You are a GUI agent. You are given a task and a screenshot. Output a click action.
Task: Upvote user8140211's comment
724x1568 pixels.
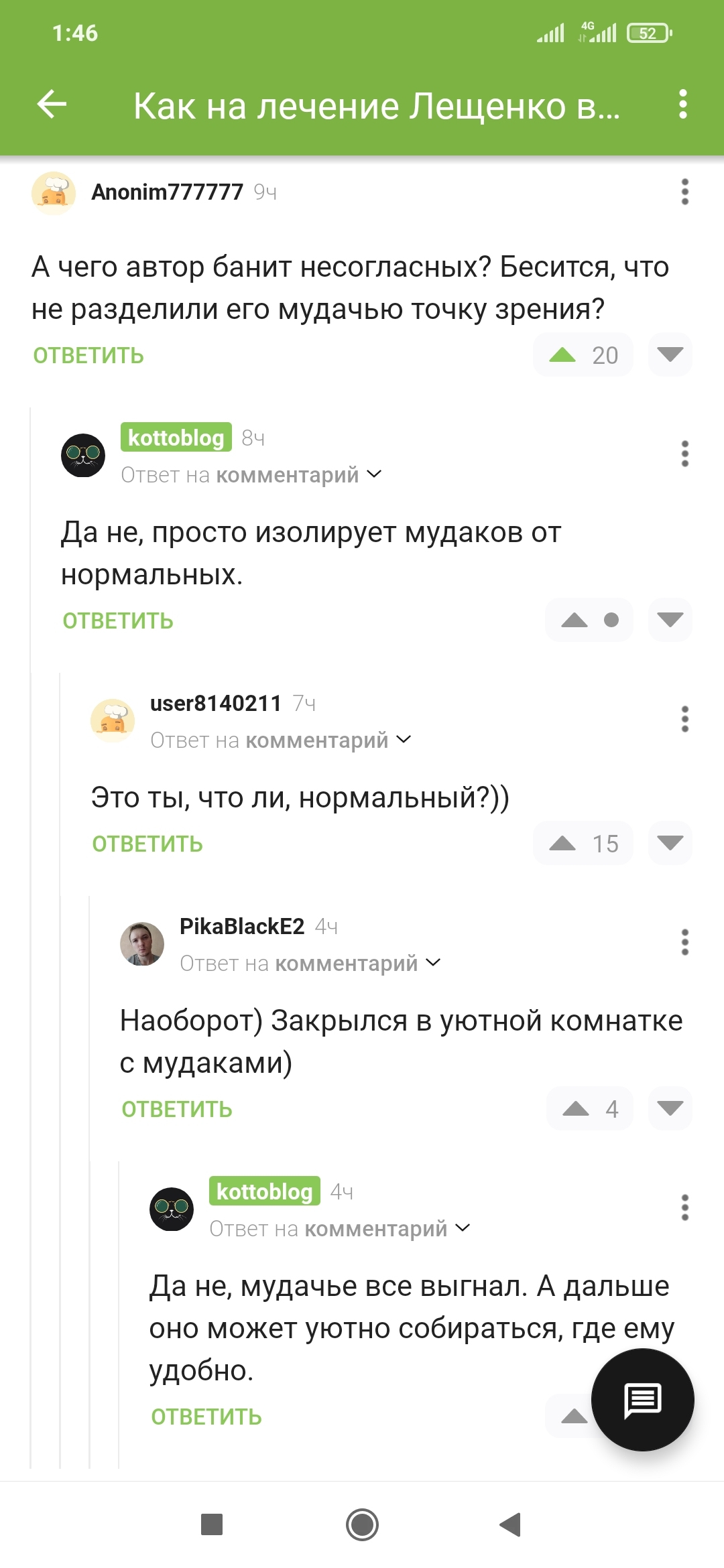pos(562,843)
